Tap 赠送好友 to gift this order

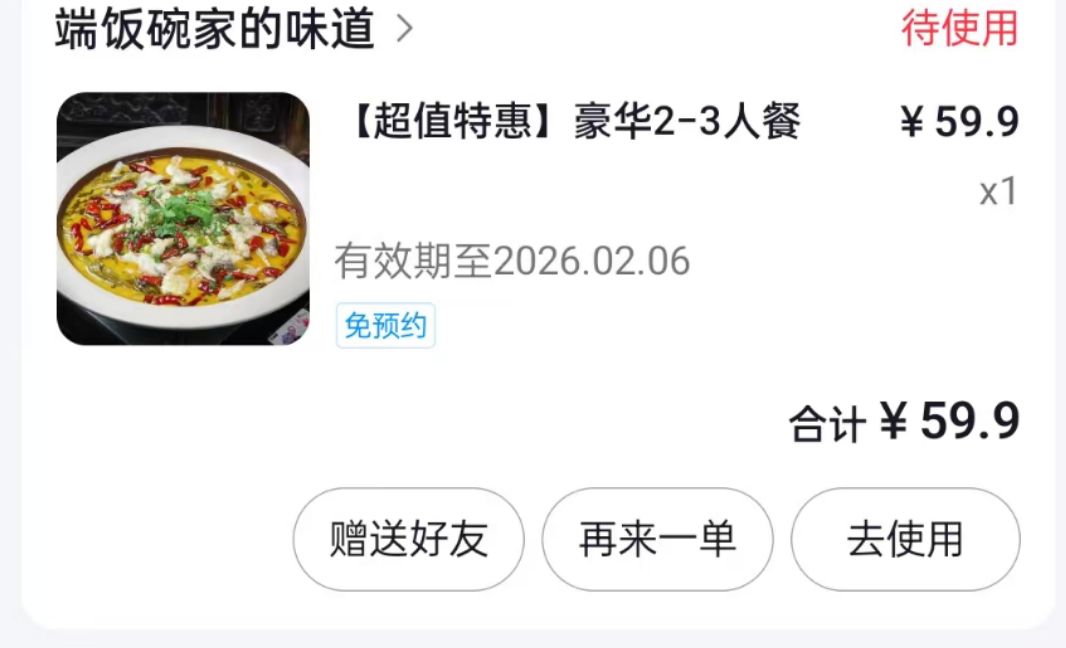point(408,540)
